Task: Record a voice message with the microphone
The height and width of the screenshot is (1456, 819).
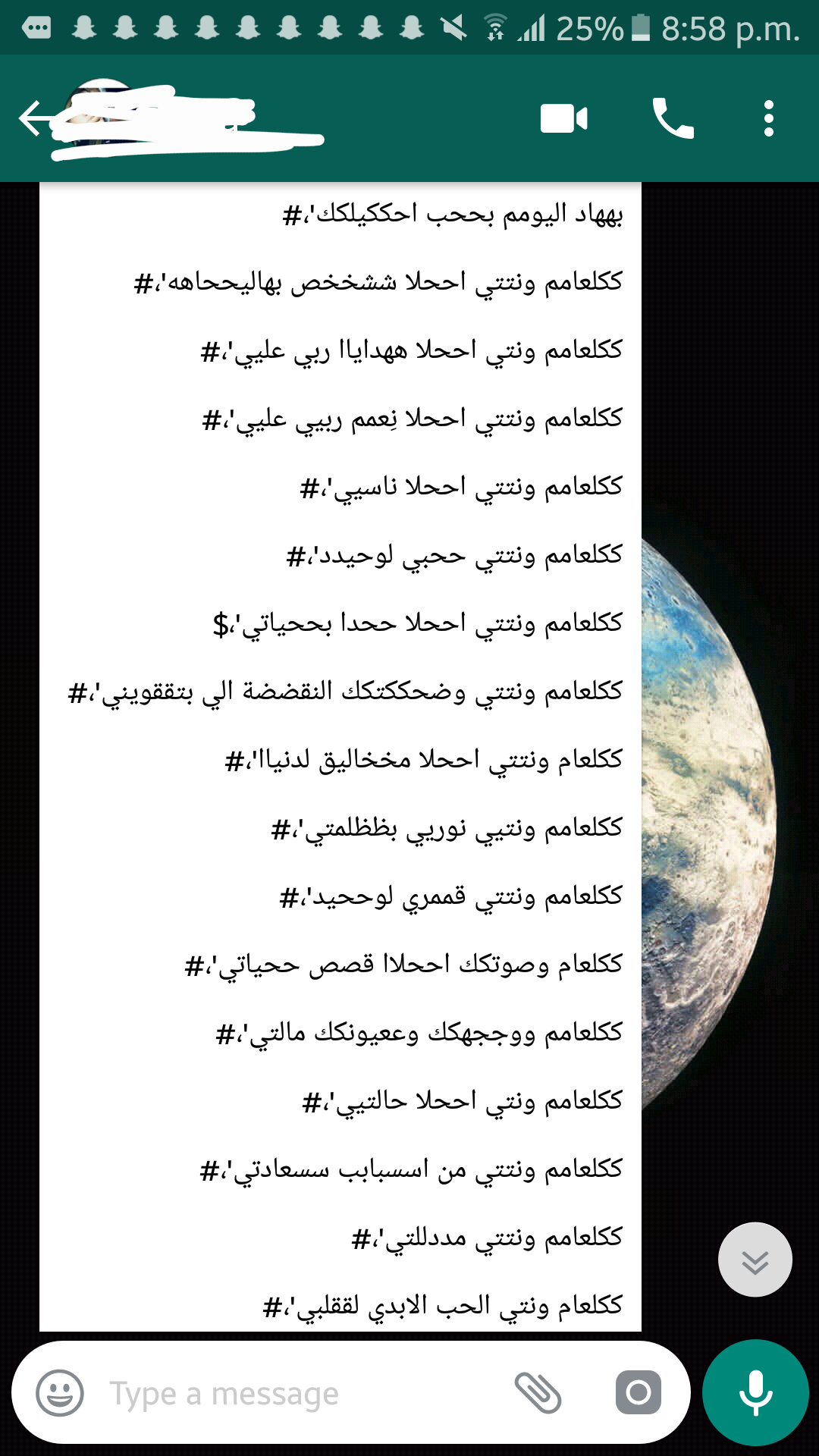Action: click(756, 1393)
